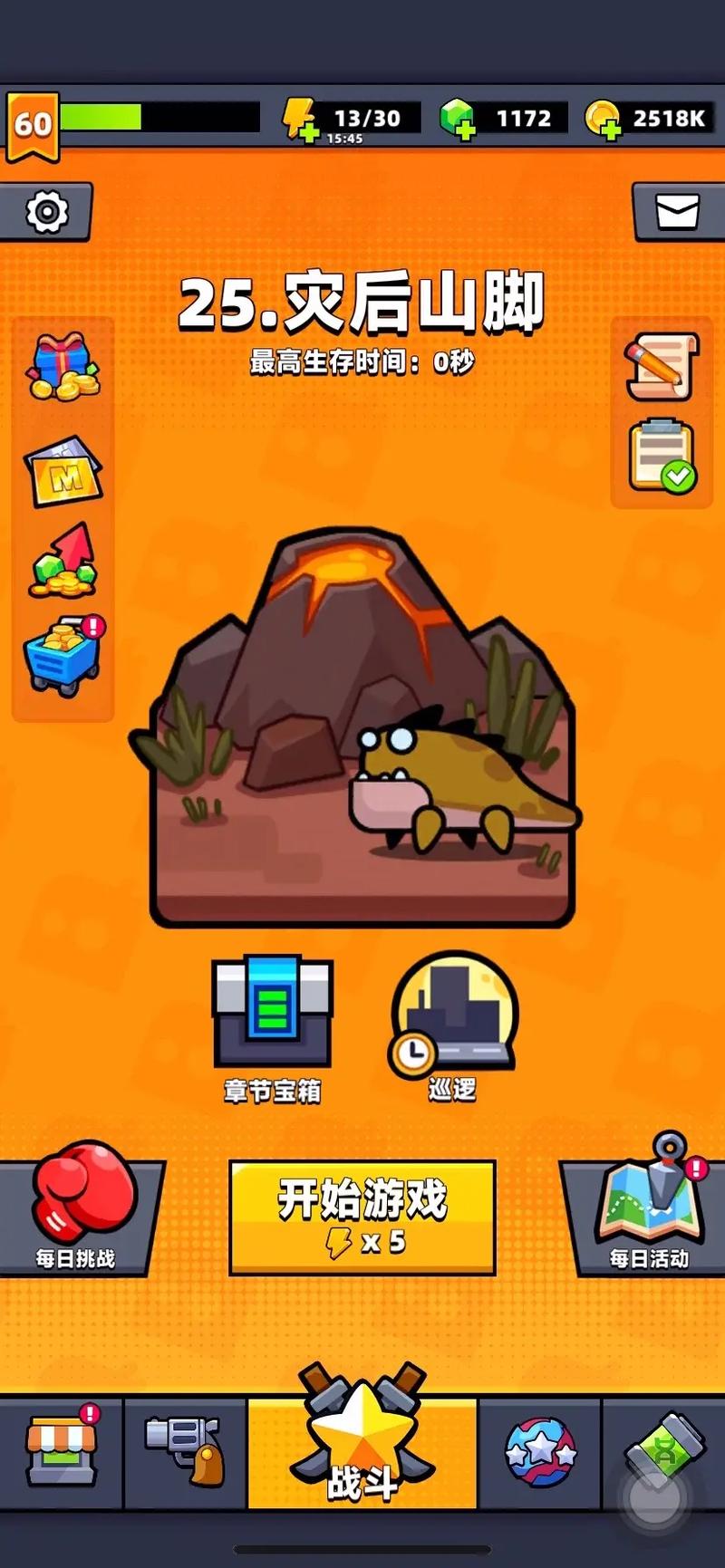725x1568 pixels.
Task: Open the gold M card
Action: (x=63, y=471)
